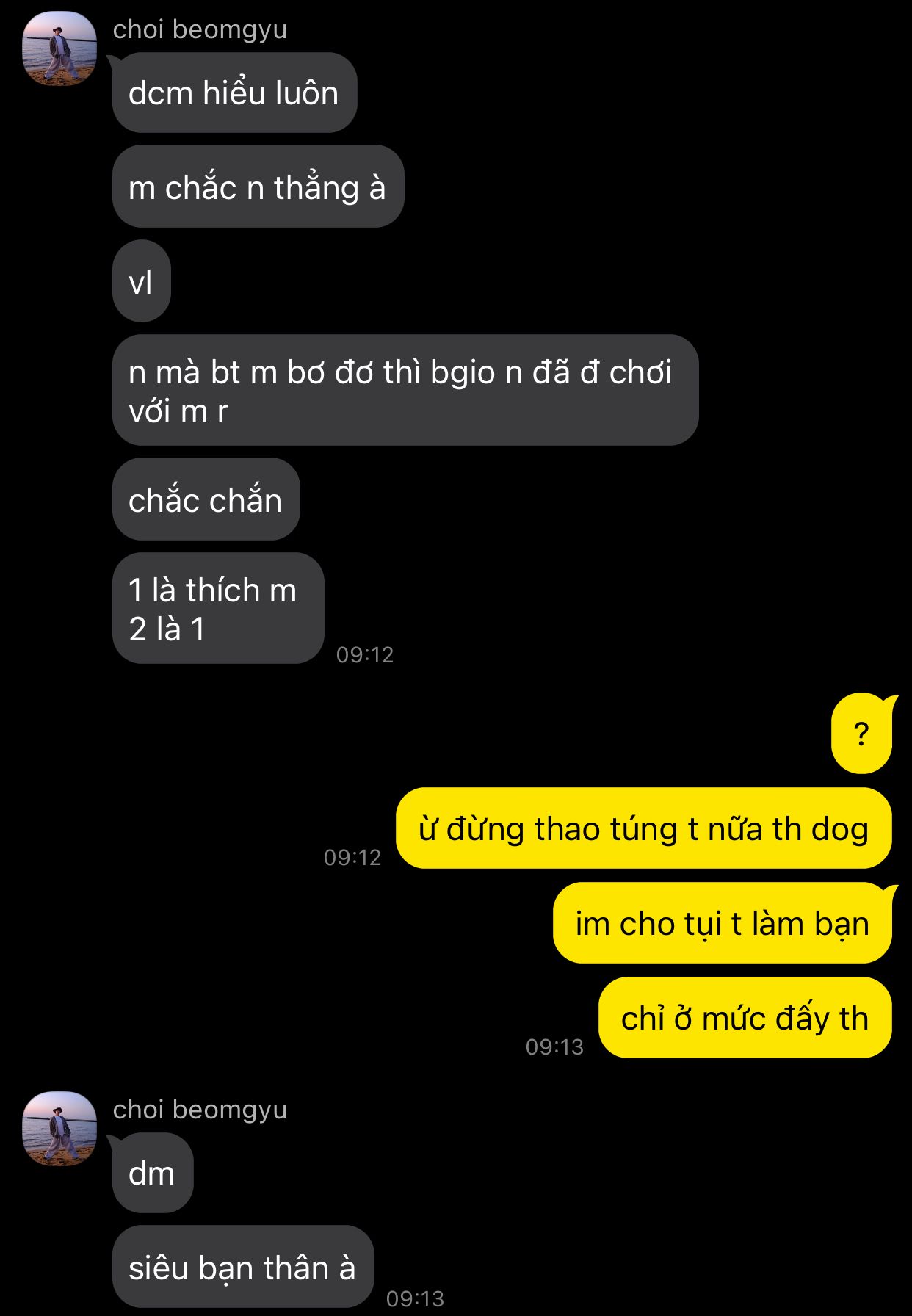Open choi beomgyu's avatar beside the "dm" message
Screen dimensions: 912x1316
[x=59, y=1129]
